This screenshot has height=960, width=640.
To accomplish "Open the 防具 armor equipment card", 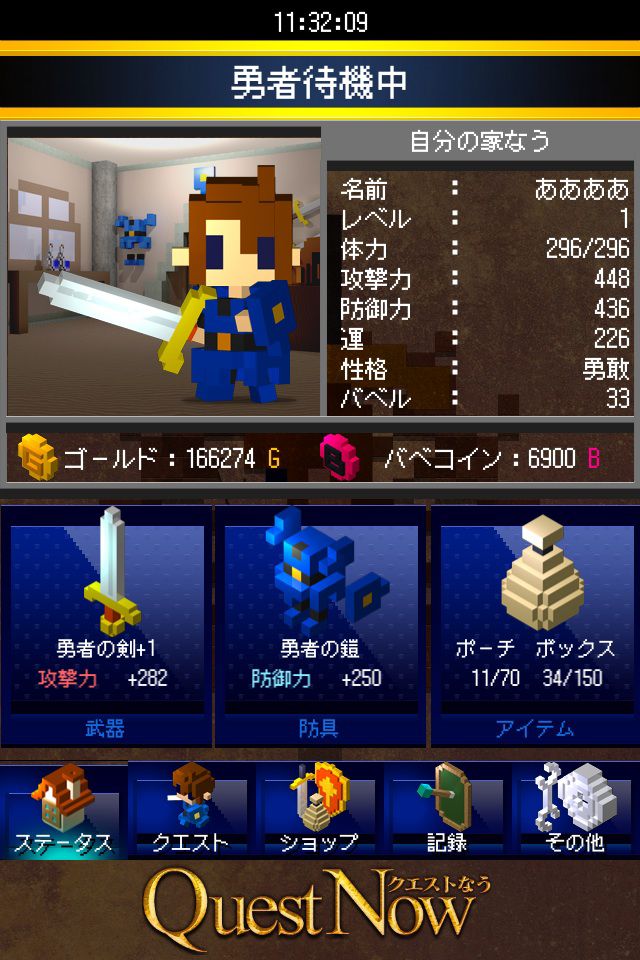I will tap(320, 625).
